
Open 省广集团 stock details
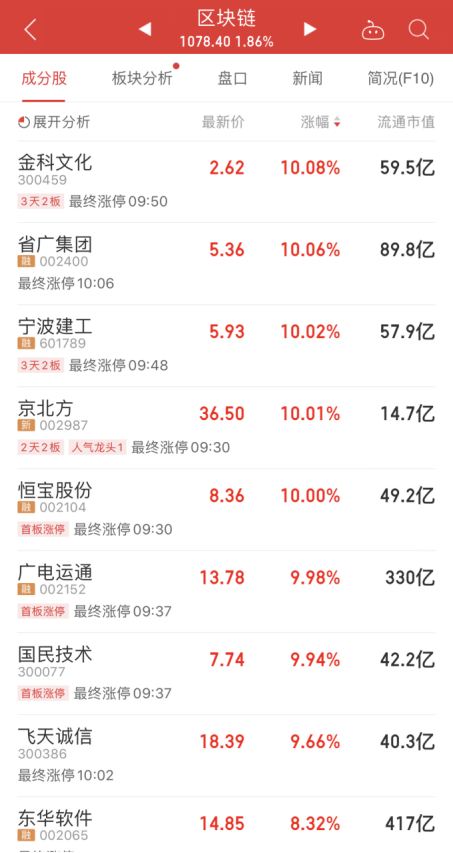[226, 264]
